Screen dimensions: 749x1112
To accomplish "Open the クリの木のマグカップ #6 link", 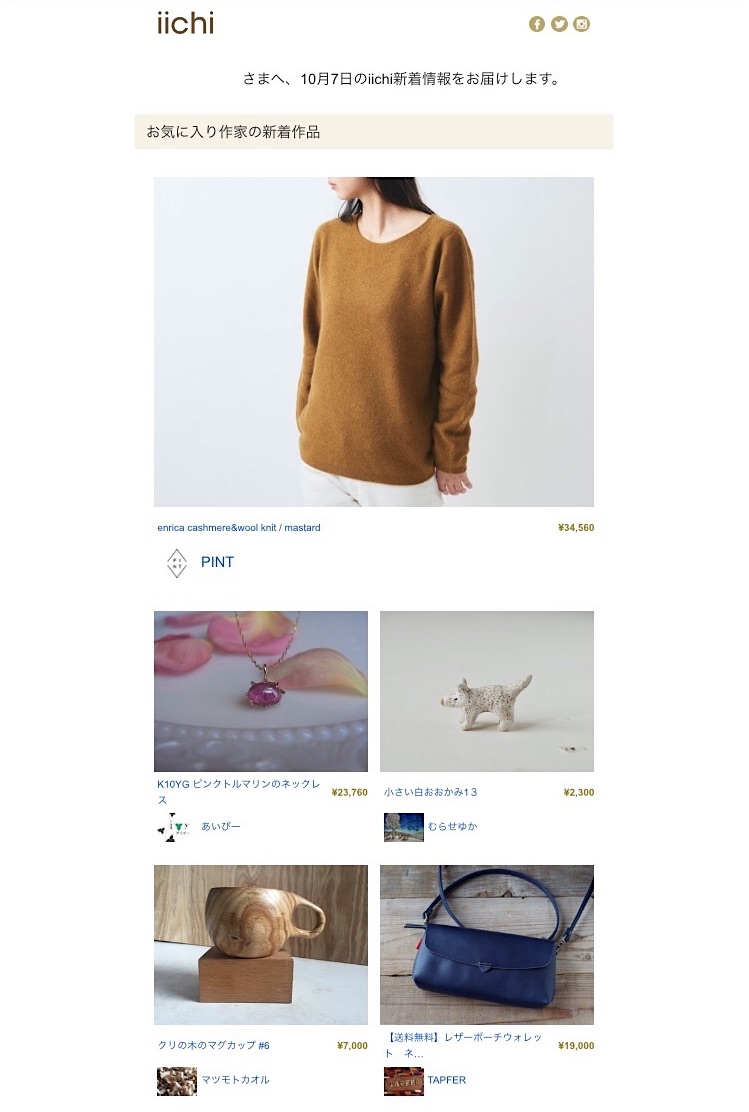I will pyautogui.click(x=213, y=1046).
